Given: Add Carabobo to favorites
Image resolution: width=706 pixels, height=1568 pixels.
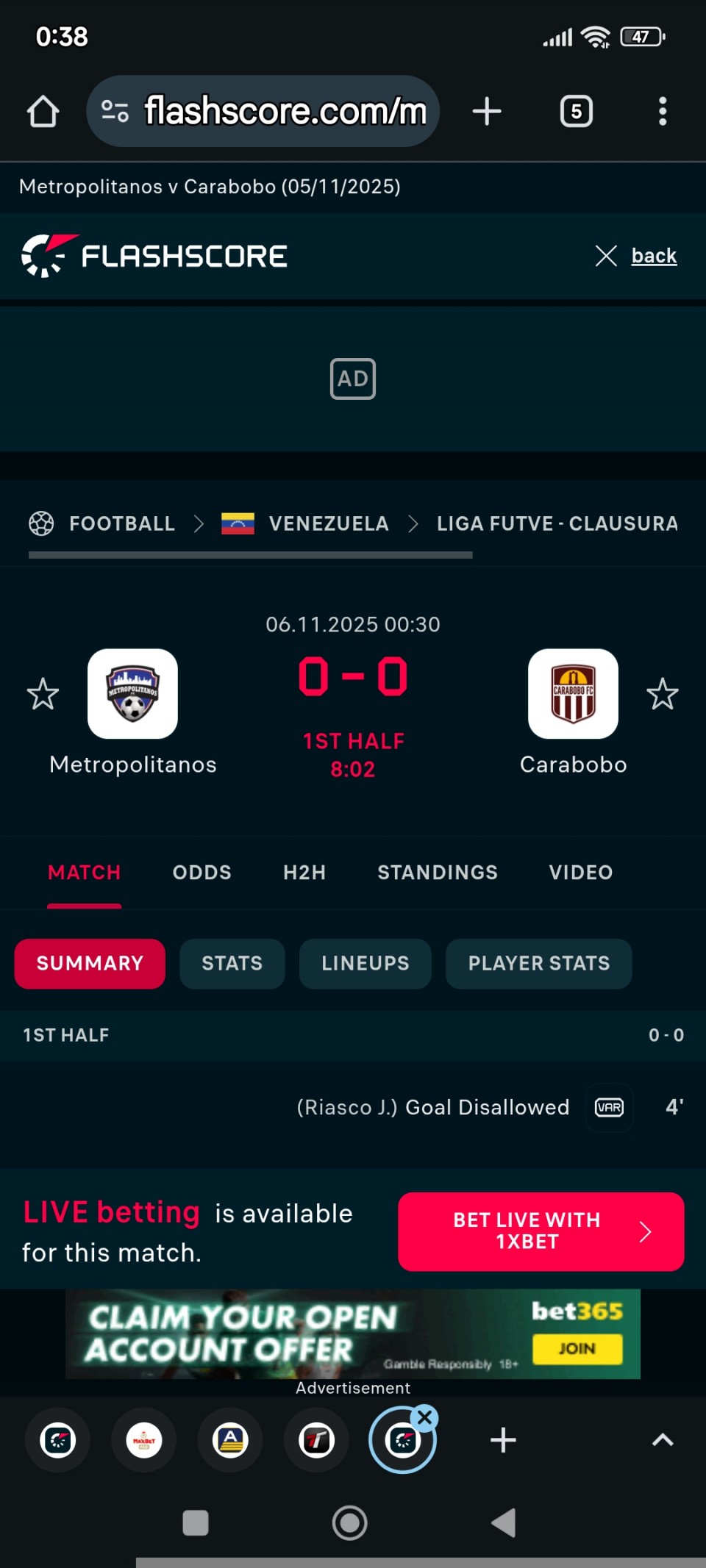Looking at the screenshot, I should coord(662,694).
